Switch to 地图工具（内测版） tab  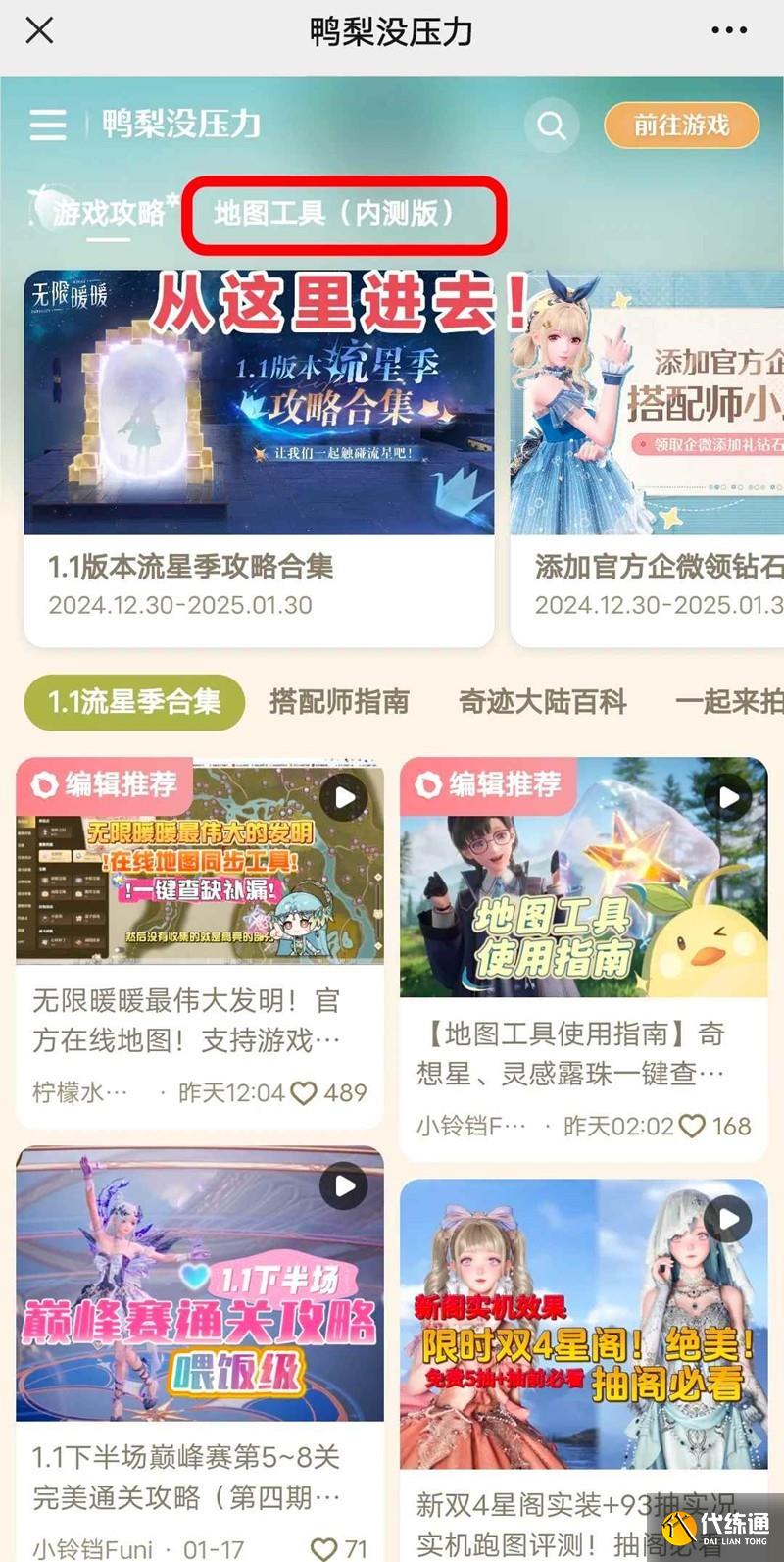(335, 212)
